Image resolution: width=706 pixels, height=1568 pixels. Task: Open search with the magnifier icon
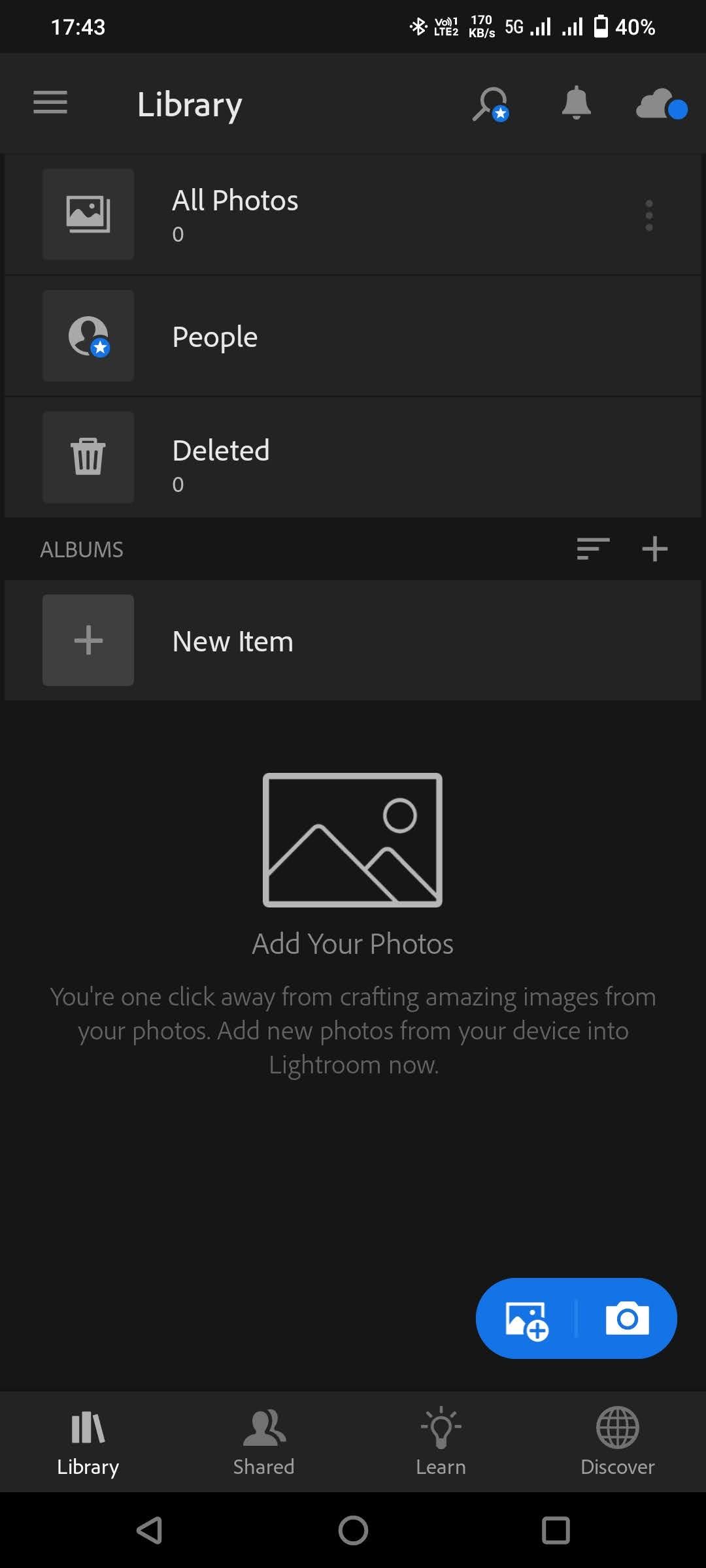[490, 105]
